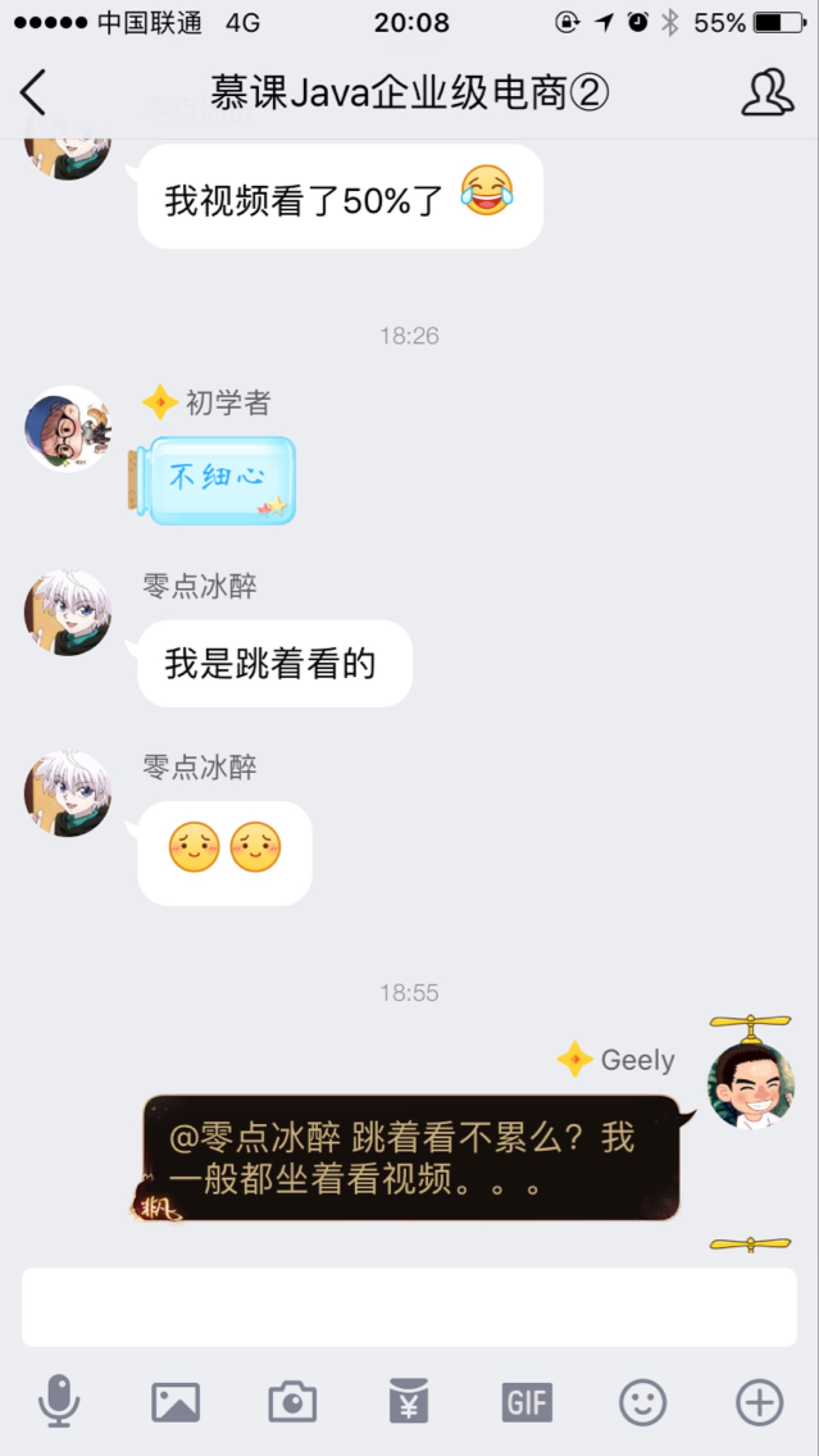
Task: Tap the propeller decoration on Geely's avatar
Action: pyautogui.click(x=749, y=1019)
